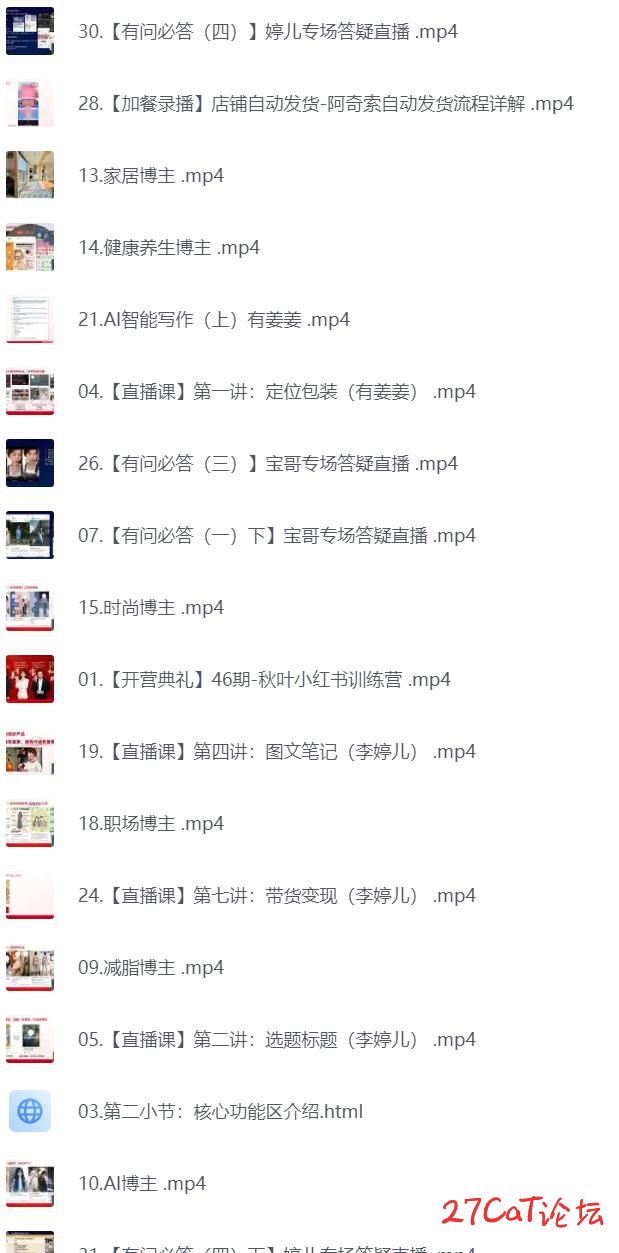Open 05 第二讲：选题标题 video
The width and height of the screenshot is (619, 1253).
tap(276, 1039)
